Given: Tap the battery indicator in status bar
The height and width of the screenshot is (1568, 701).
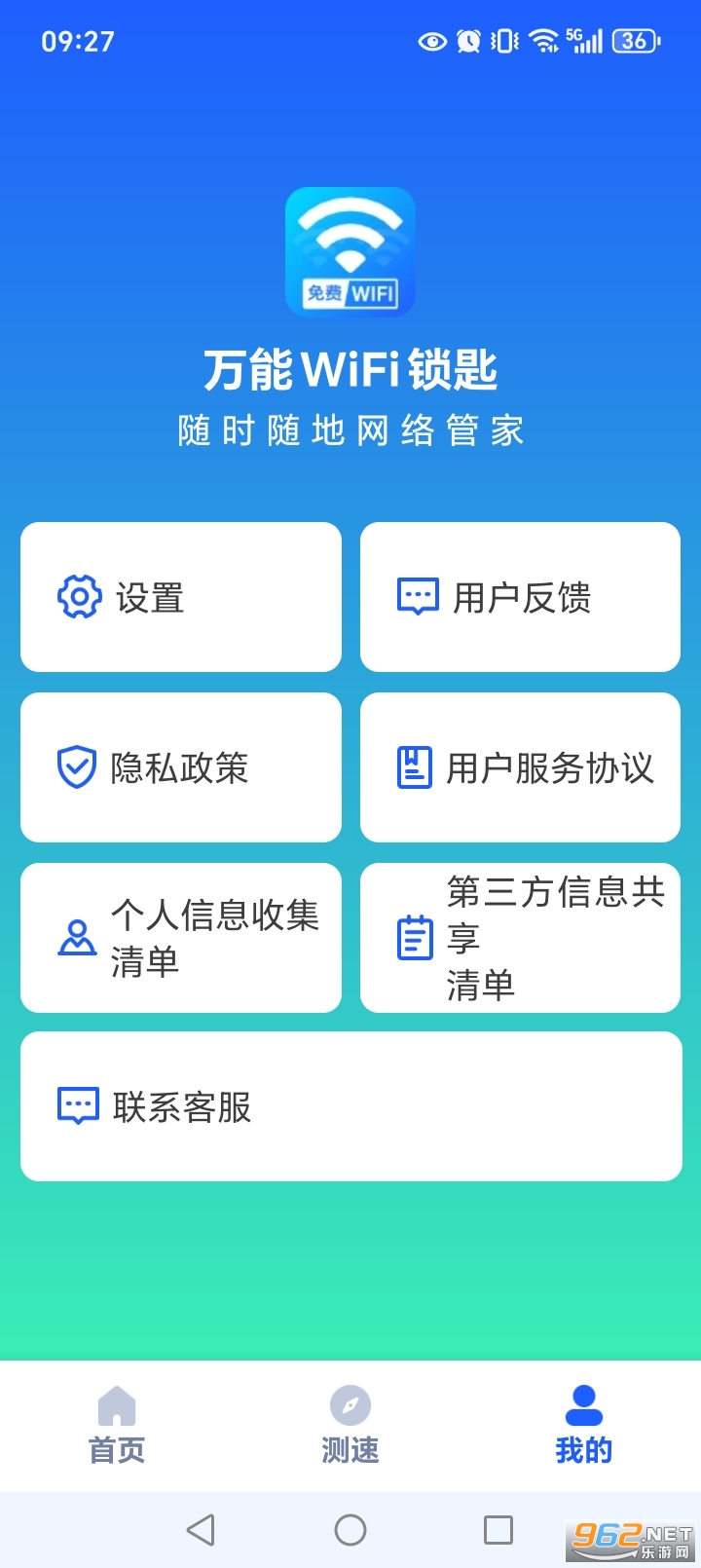Looking at the screenshot, I should (x=634, y=41).
